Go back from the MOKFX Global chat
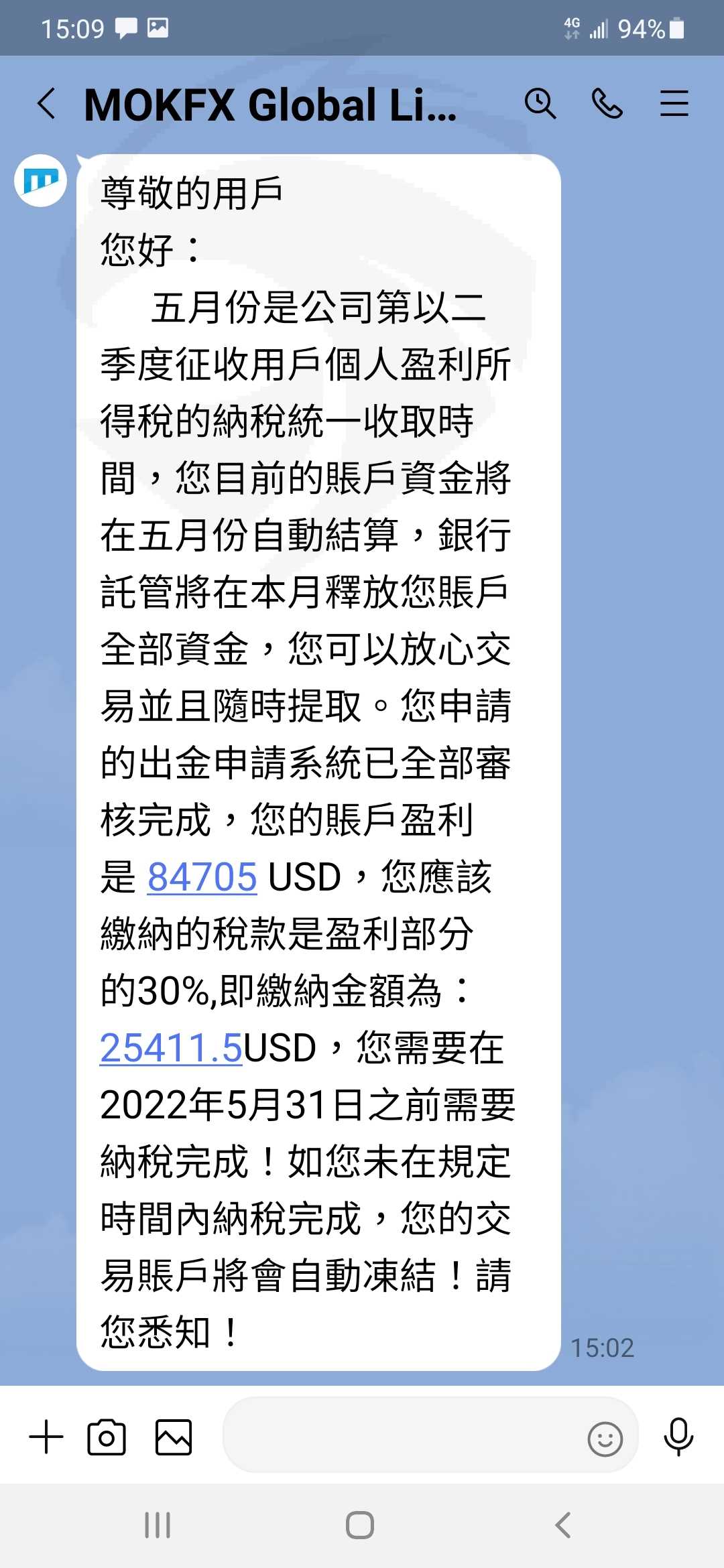This screenshot has width=724, height=1568. [46, 104]
